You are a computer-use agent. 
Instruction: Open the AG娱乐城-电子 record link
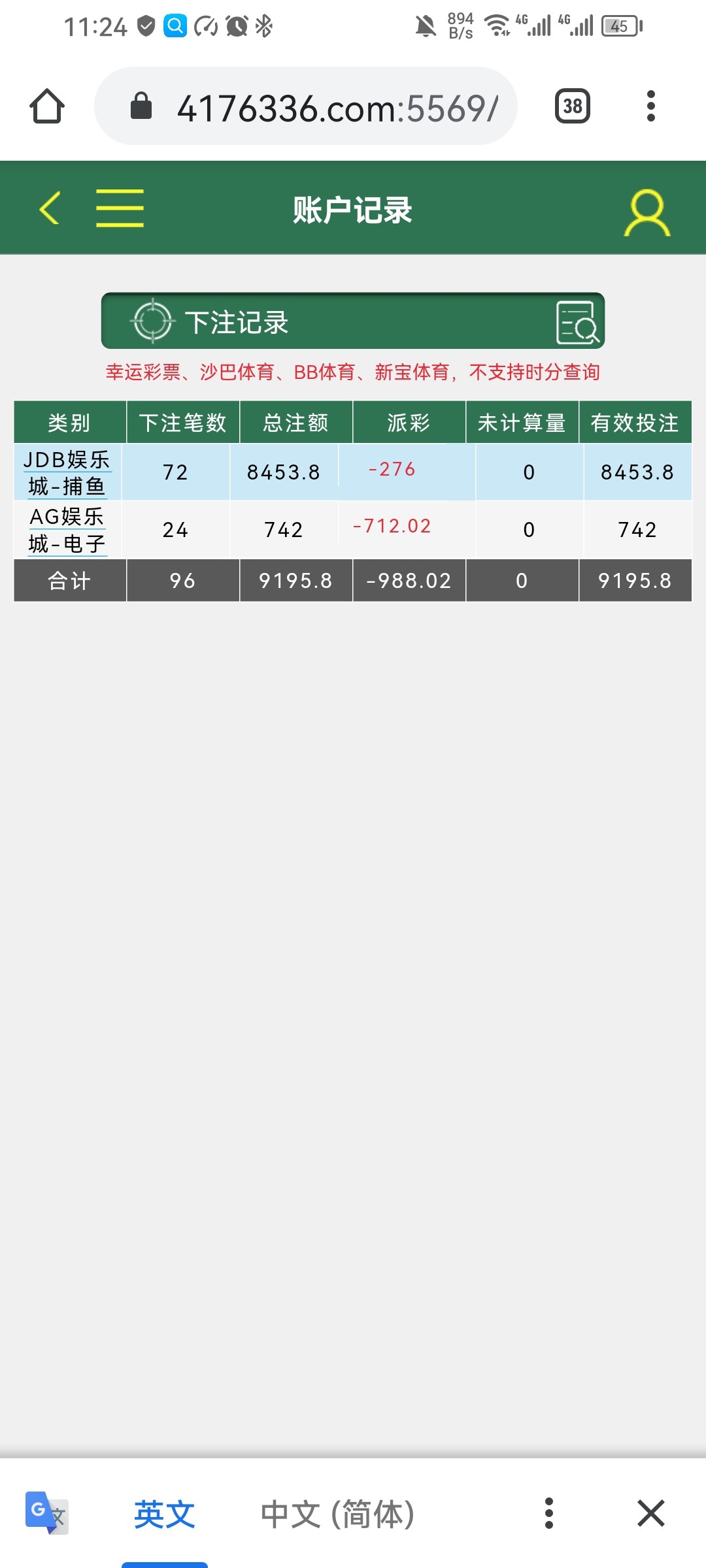pos(67,529)
